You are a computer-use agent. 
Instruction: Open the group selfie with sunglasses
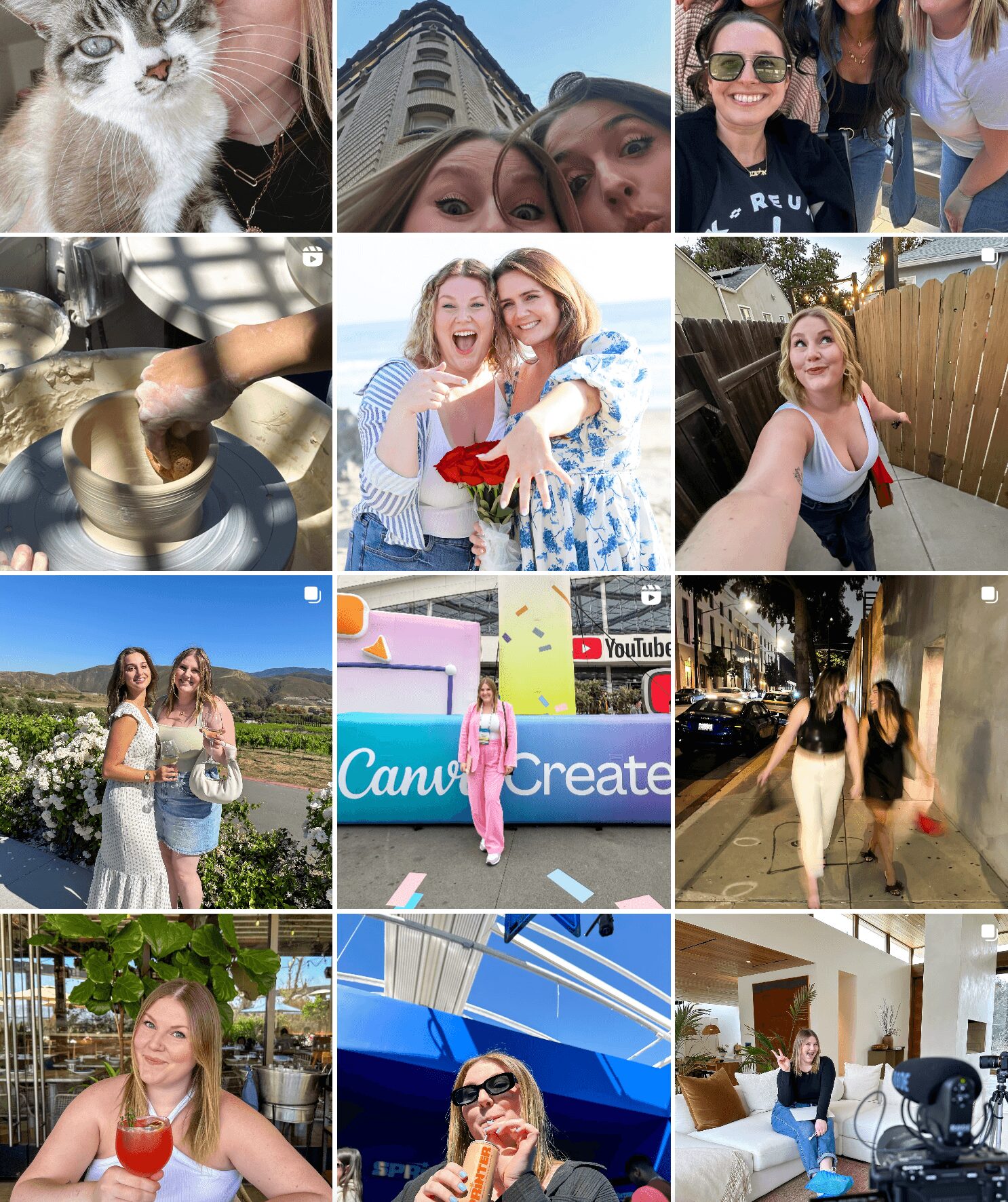click(841, 115)
